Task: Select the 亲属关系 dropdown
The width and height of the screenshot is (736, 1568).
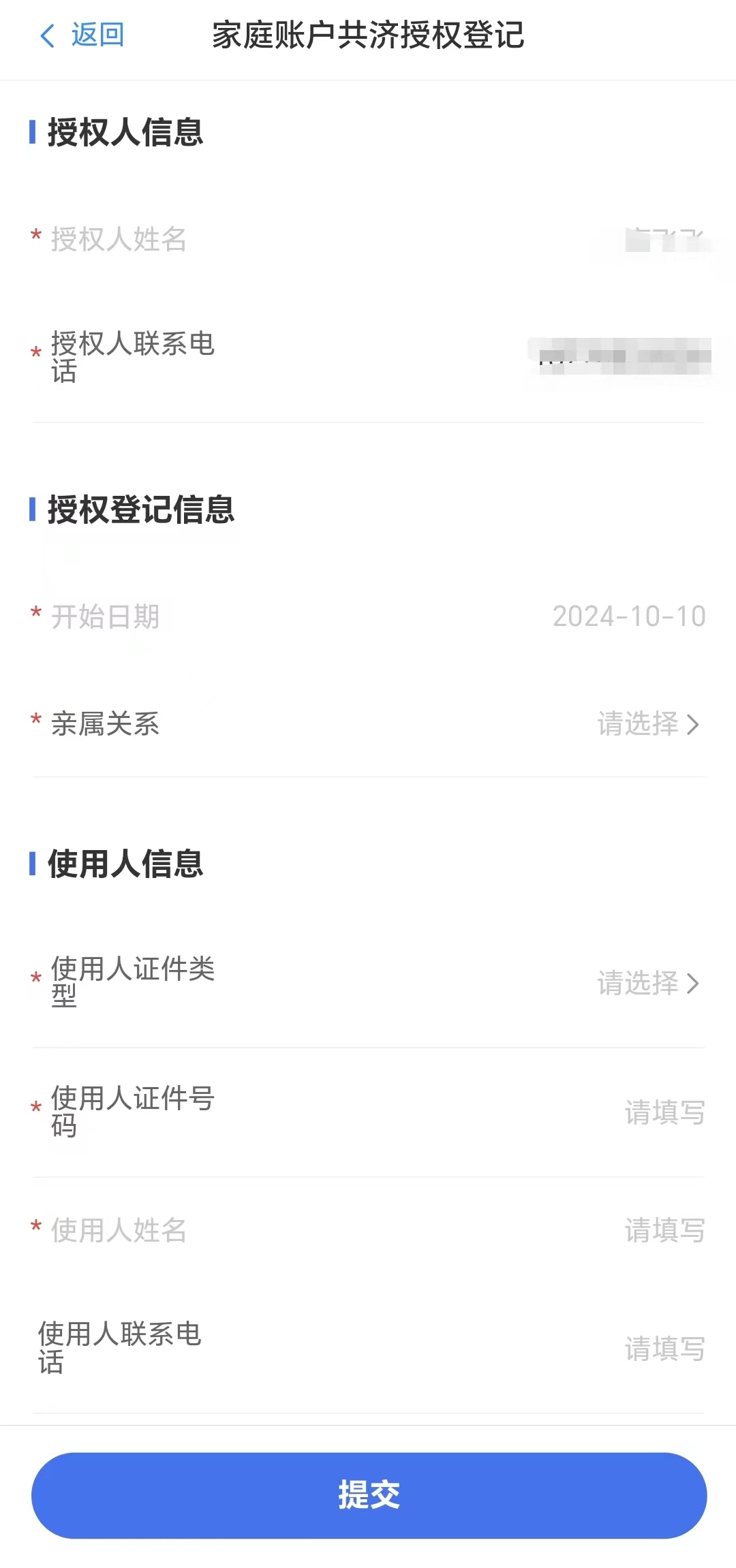Action: click(647, 724)
